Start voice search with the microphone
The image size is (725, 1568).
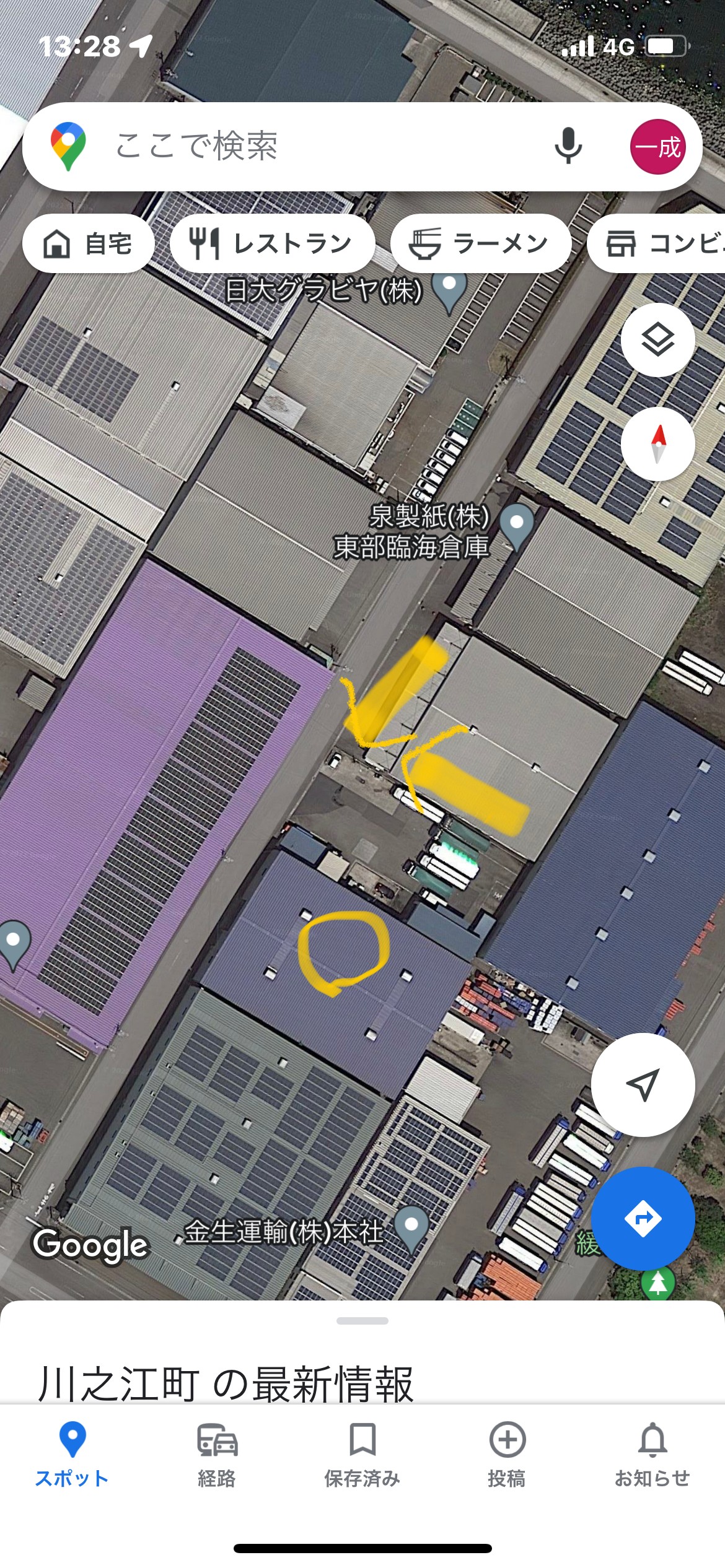[x=568, y=147]
